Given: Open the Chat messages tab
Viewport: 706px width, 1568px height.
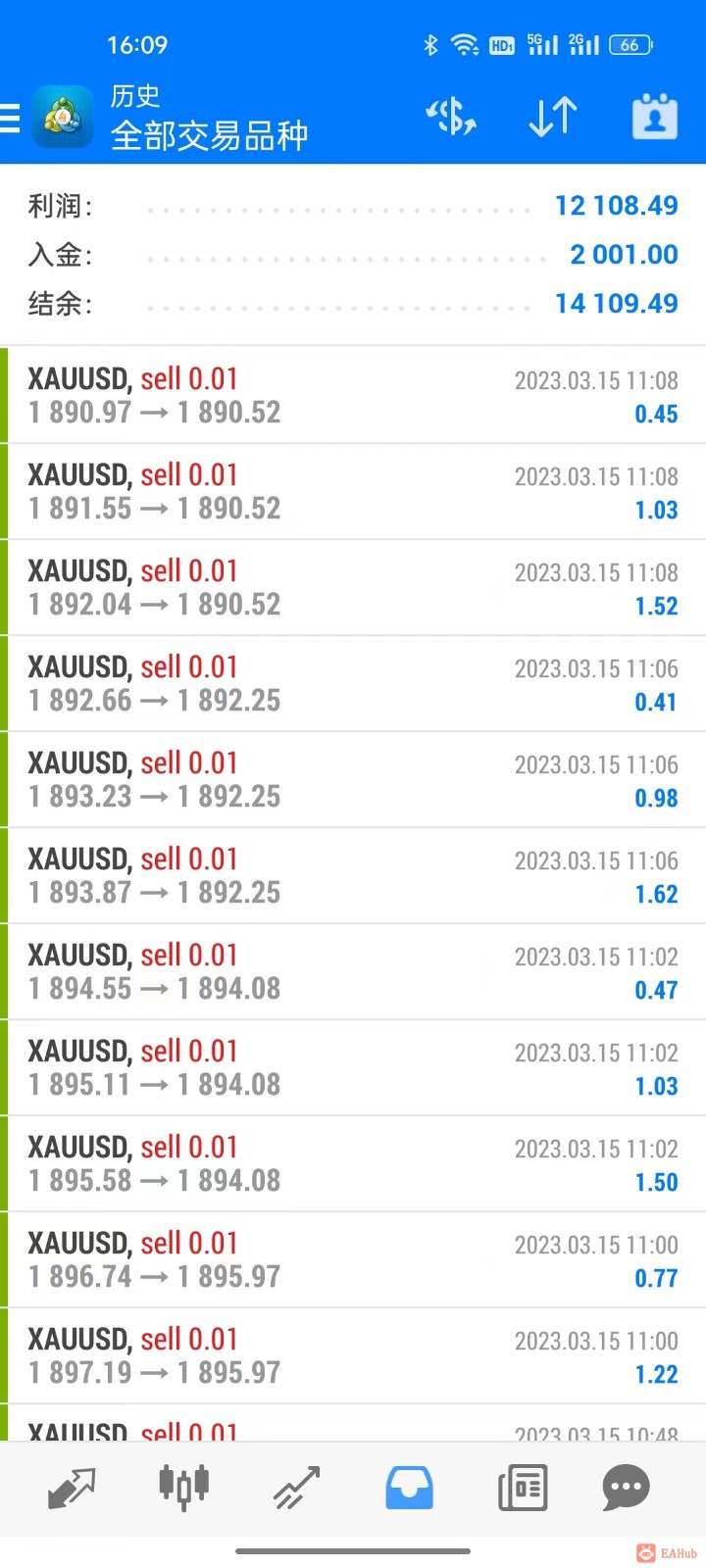Looking at the screenshot, I should pos(626,1488).
